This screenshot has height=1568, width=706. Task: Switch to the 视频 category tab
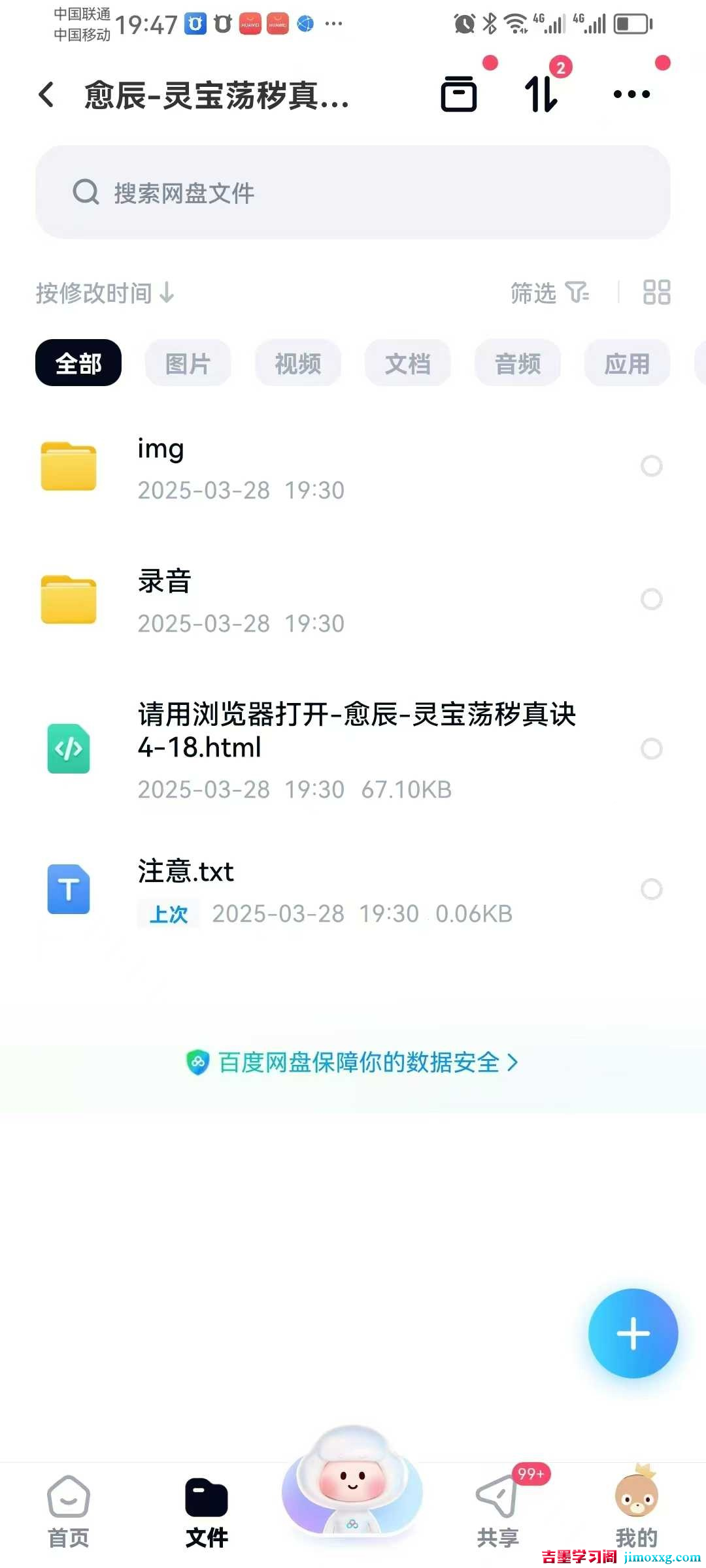click(297, 363)
